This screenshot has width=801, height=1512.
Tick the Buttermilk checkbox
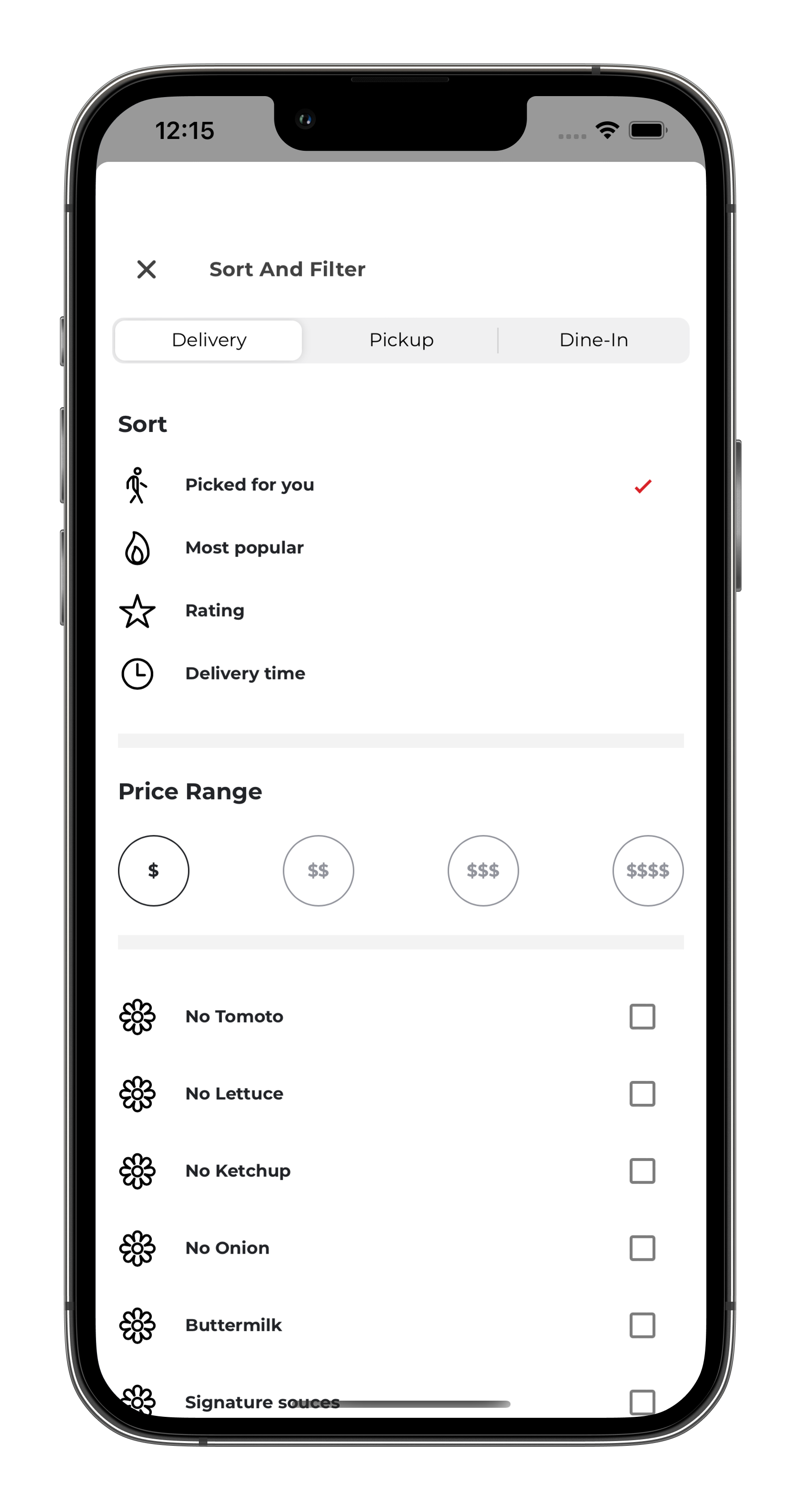click(x=642, y=1325)
